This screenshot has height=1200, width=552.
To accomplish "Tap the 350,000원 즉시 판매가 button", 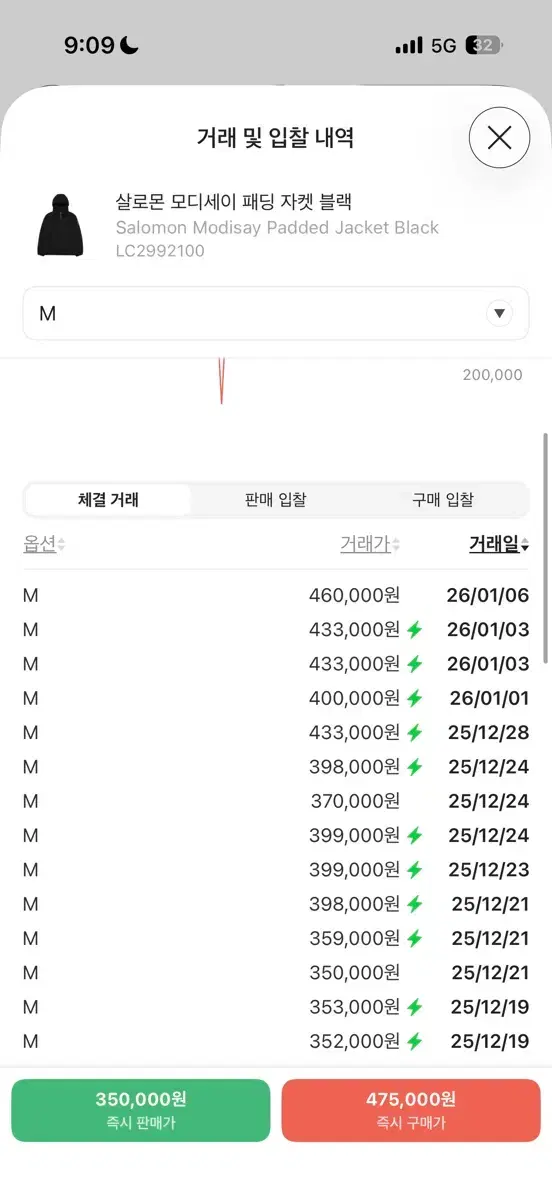I will tap(141, 1110).
